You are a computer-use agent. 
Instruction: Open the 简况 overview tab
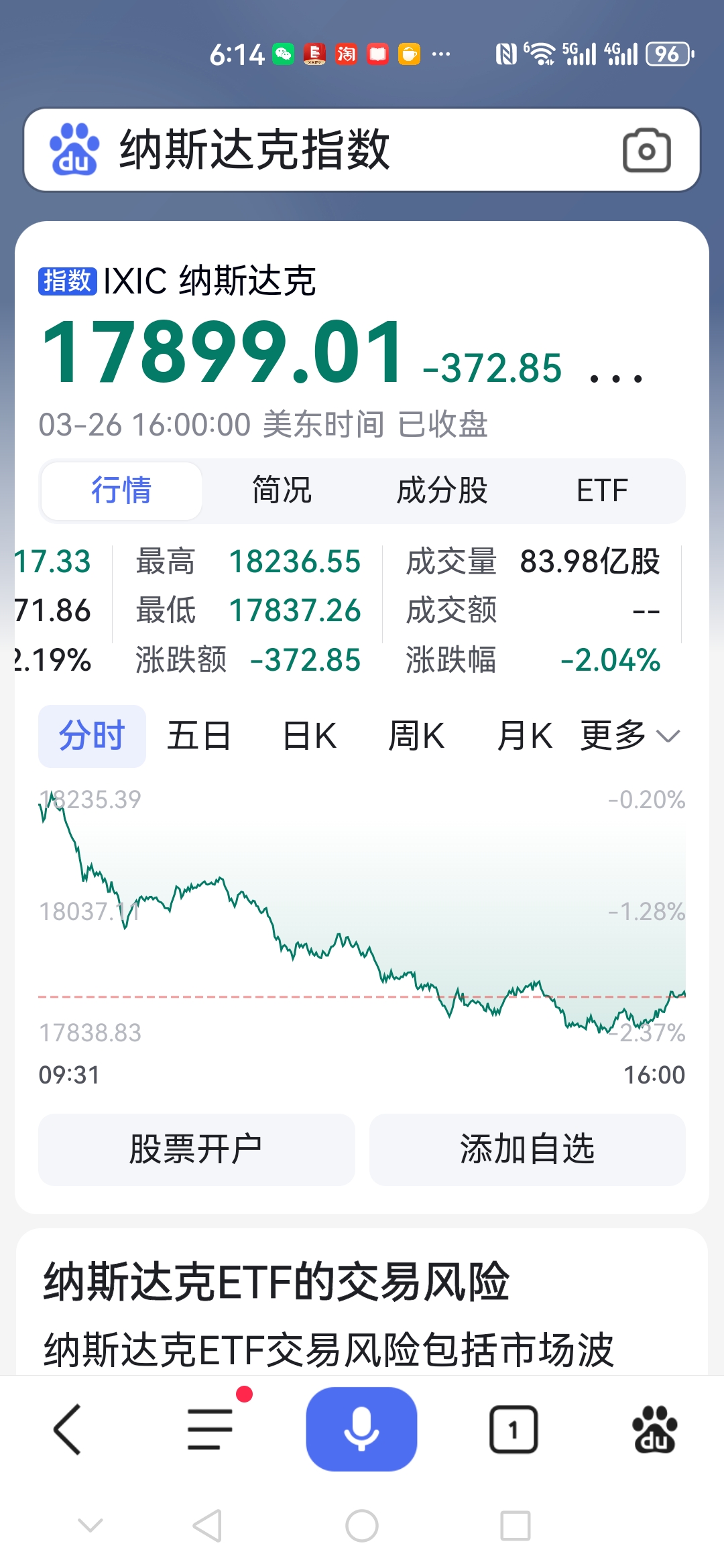(x=282, y=490)
